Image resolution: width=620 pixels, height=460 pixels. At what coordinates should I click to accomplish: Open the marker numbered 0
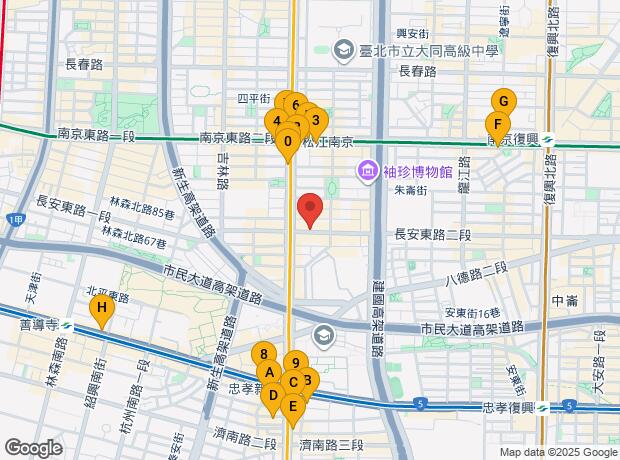point(288,141)
